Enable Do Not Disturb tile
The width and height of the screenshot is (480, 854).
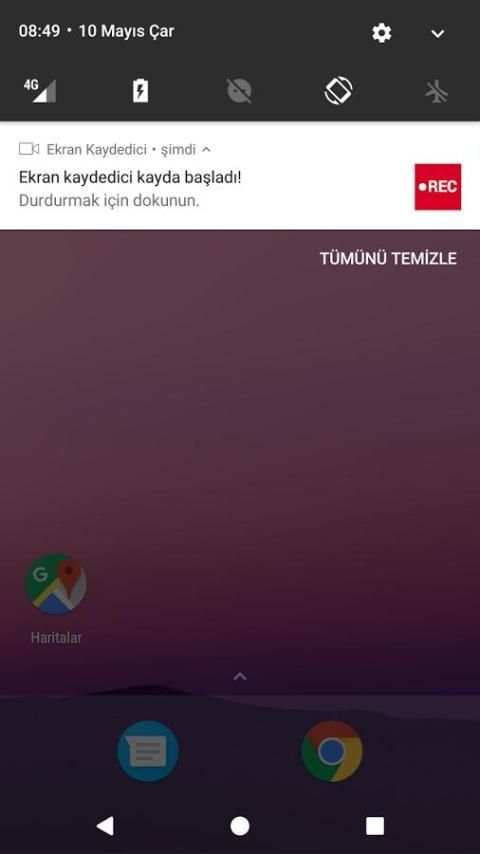click(x=239, y=90)
